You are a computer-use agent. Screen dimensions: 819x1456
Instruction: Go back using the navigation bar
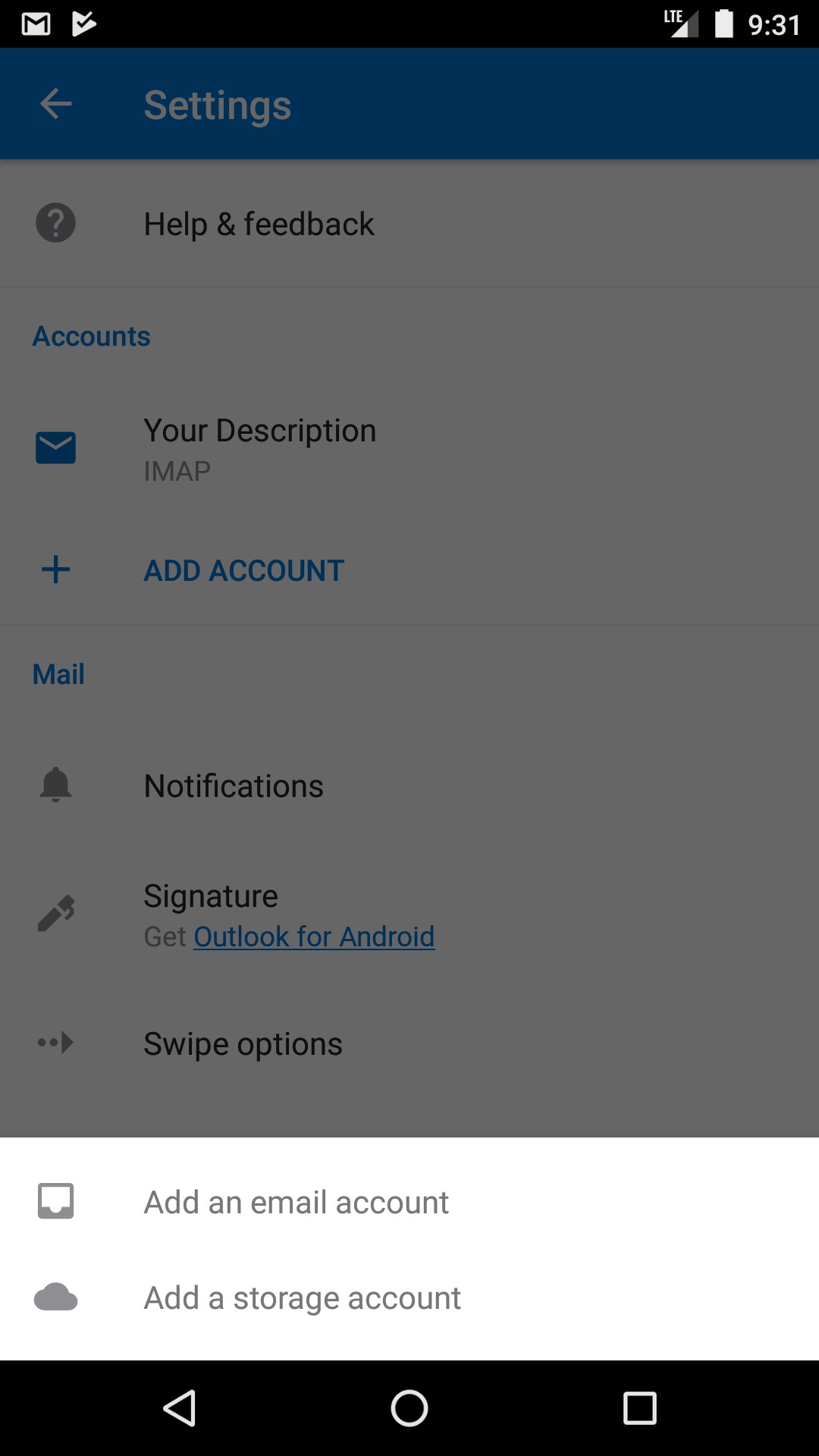pos(180,1408)
